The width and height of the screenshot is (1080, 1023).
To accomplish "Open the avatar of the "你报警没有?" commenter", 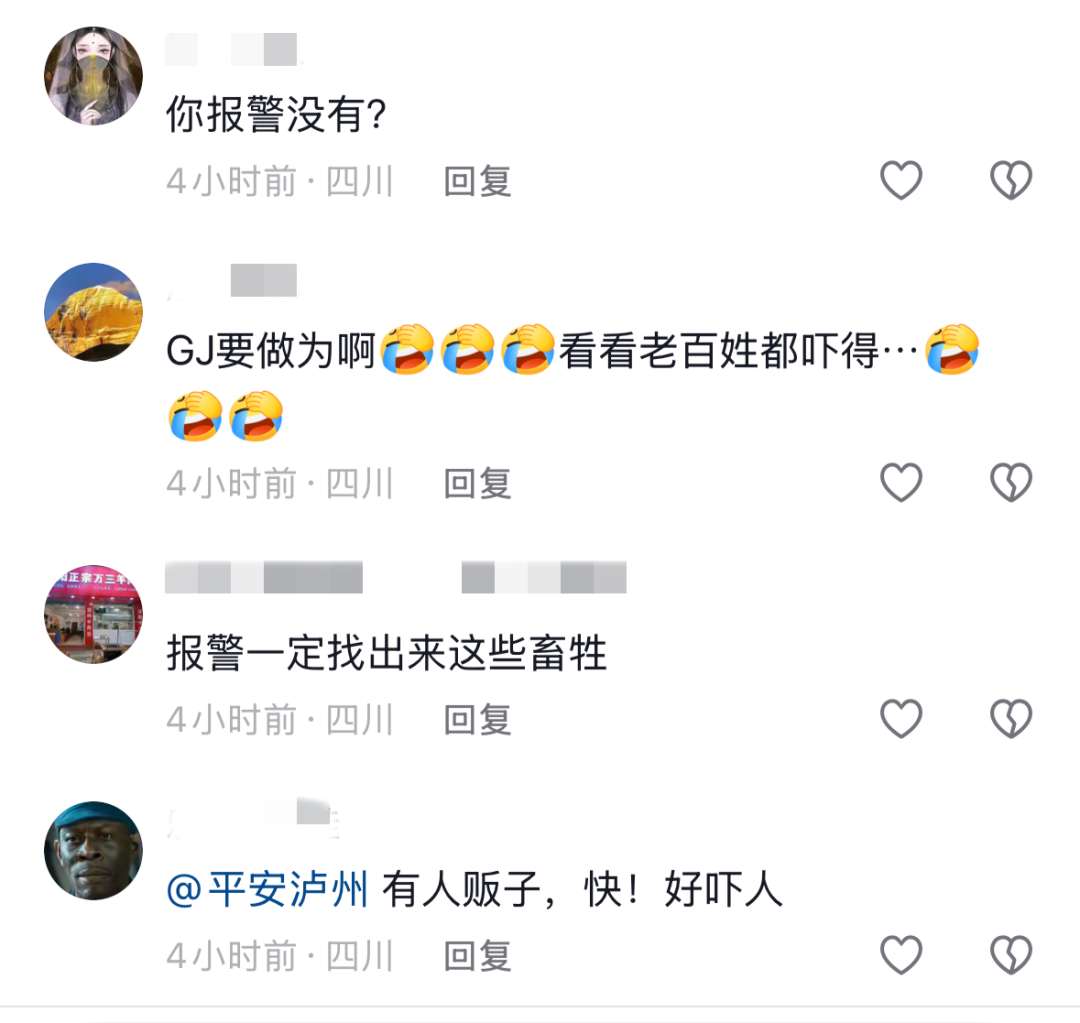I will point(94,76).
